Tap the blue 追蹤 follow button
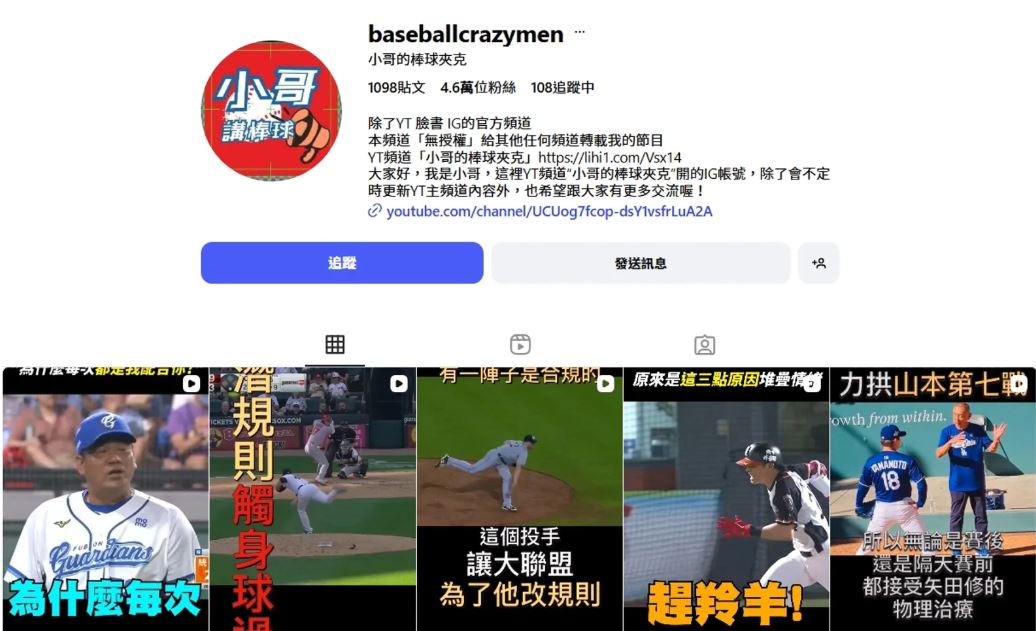1036x631 pixels. coord(342,263)
